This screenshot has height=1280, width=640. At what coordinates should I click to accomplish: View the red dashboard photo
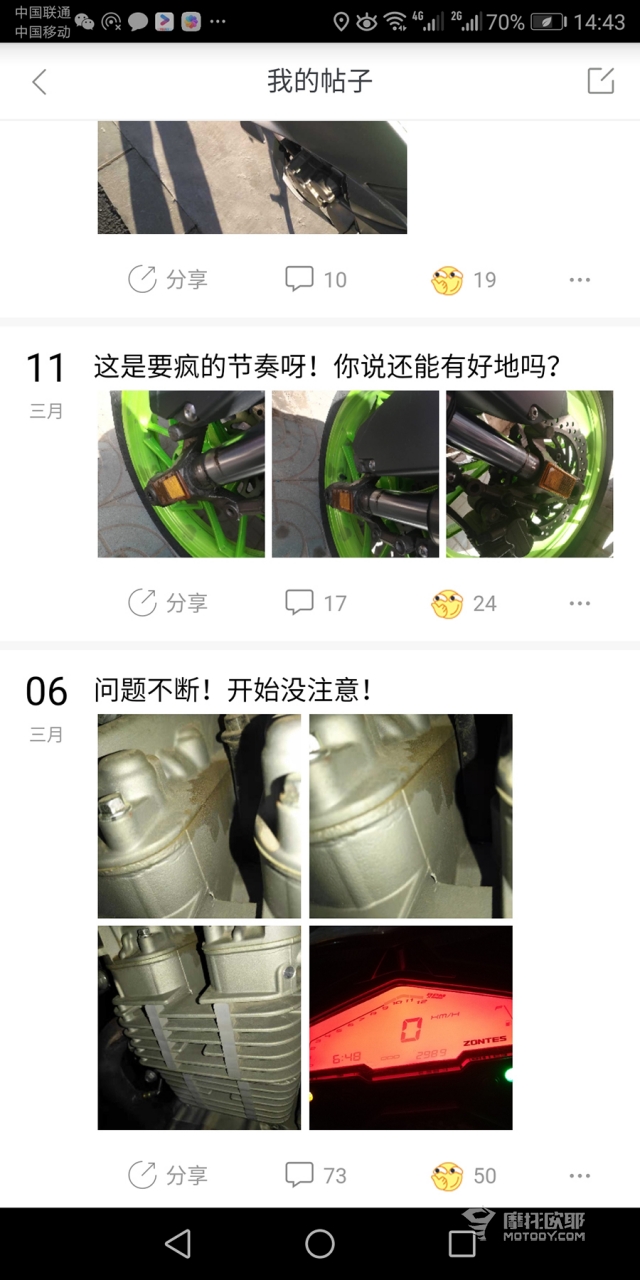point(410,1028)
